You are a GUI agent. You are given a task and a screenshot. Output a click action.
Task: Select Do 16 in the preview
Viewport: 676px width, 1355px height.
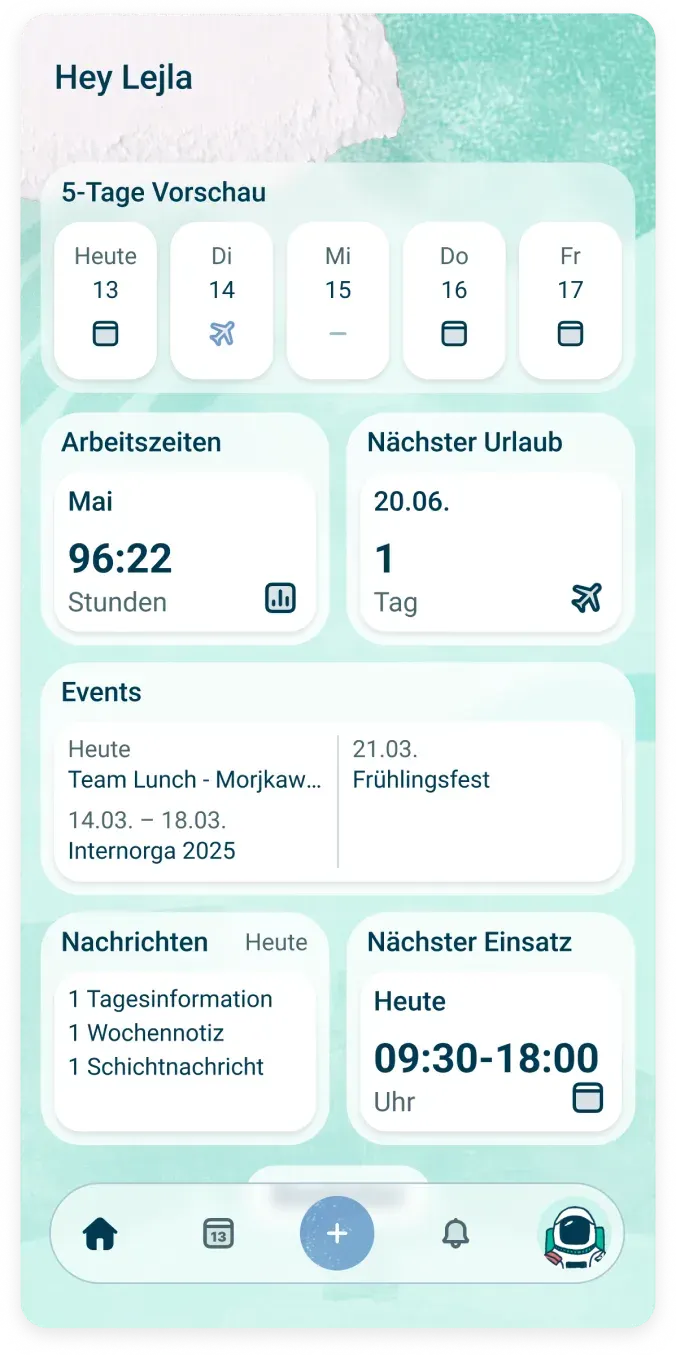454,300
